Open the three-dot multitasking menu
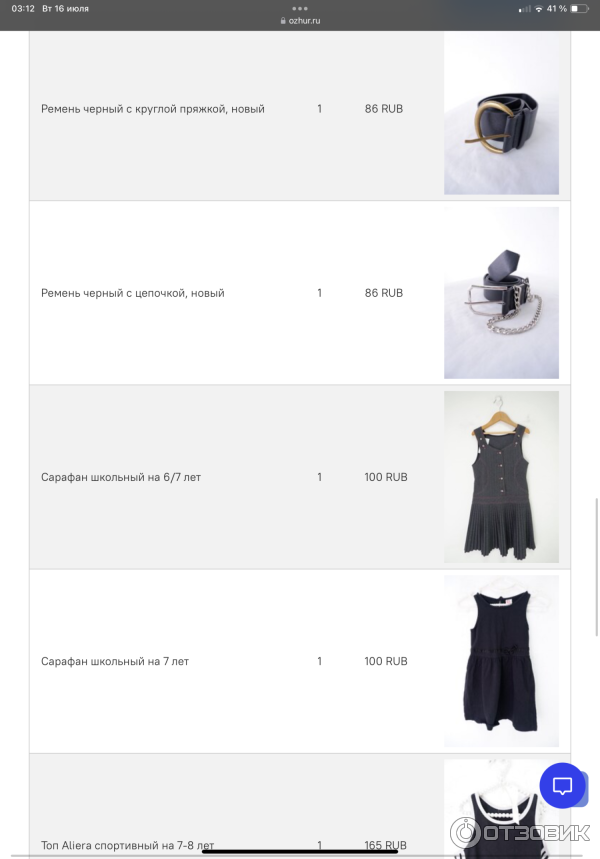This screenshot has width=600, height=859. click(300, 8)
